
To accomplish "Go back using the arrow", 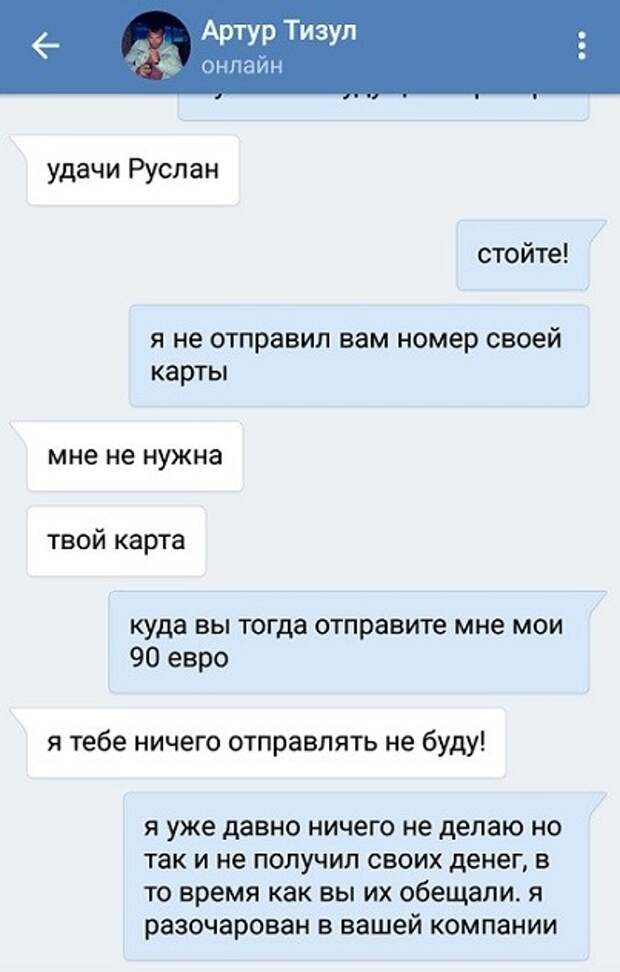I will pyautogui.click(x=46, y=46).
